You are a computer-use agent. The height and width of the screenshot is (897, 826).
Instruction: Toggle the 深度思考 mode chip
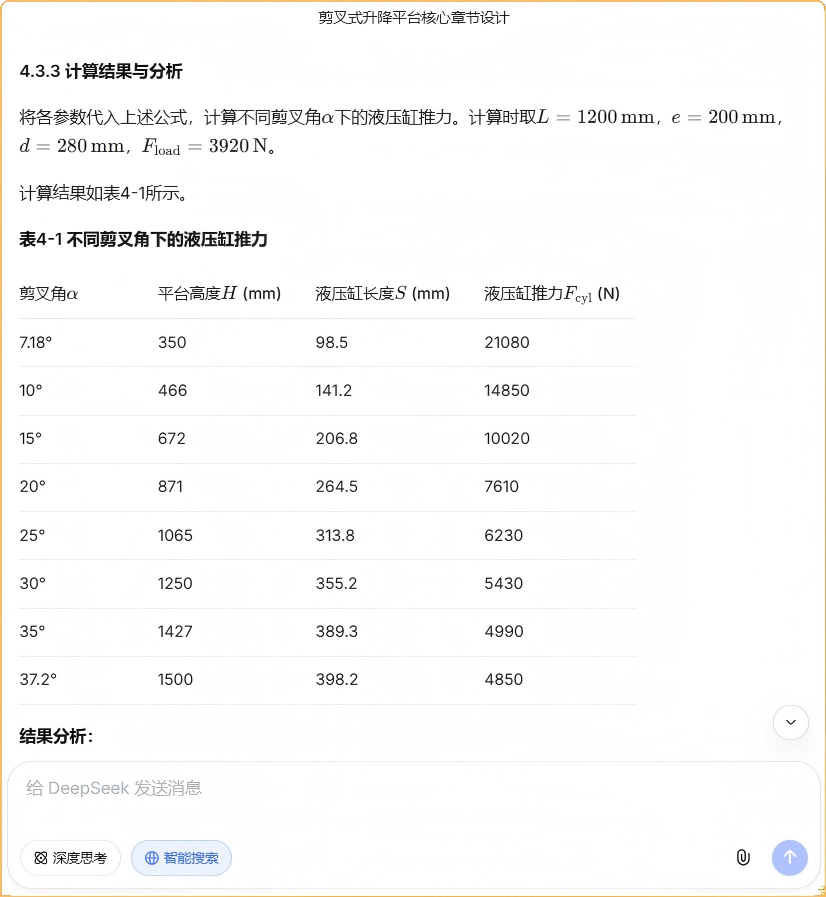tap(71, 858)
